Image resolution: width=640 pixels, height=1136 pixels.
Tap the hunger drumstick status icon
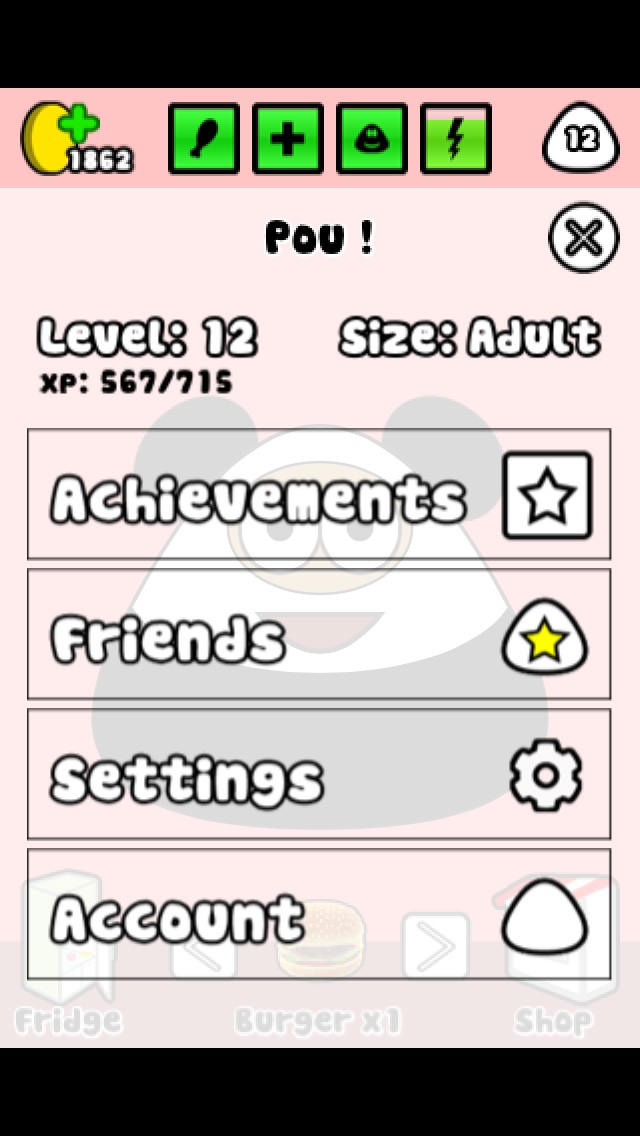coord(204,138)
